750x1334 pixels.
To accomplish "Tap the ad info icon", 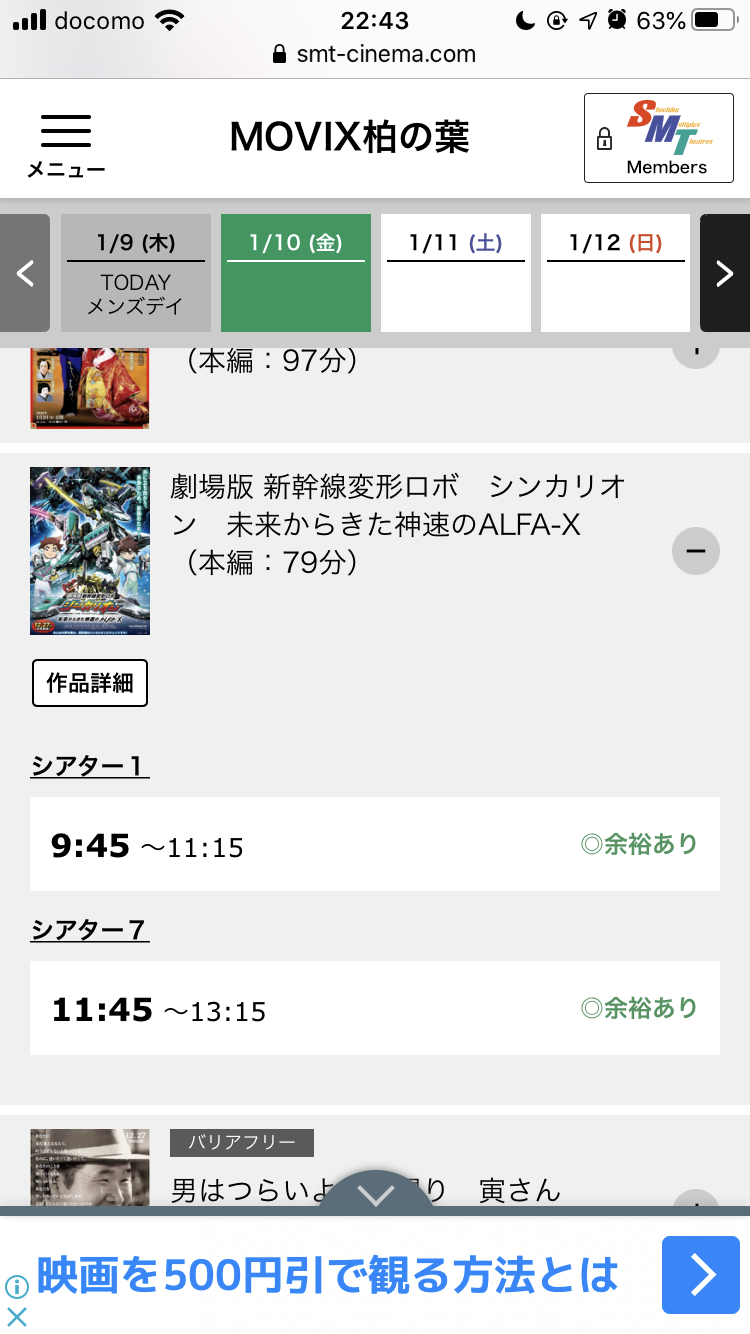I will (x=16, y=1286).
